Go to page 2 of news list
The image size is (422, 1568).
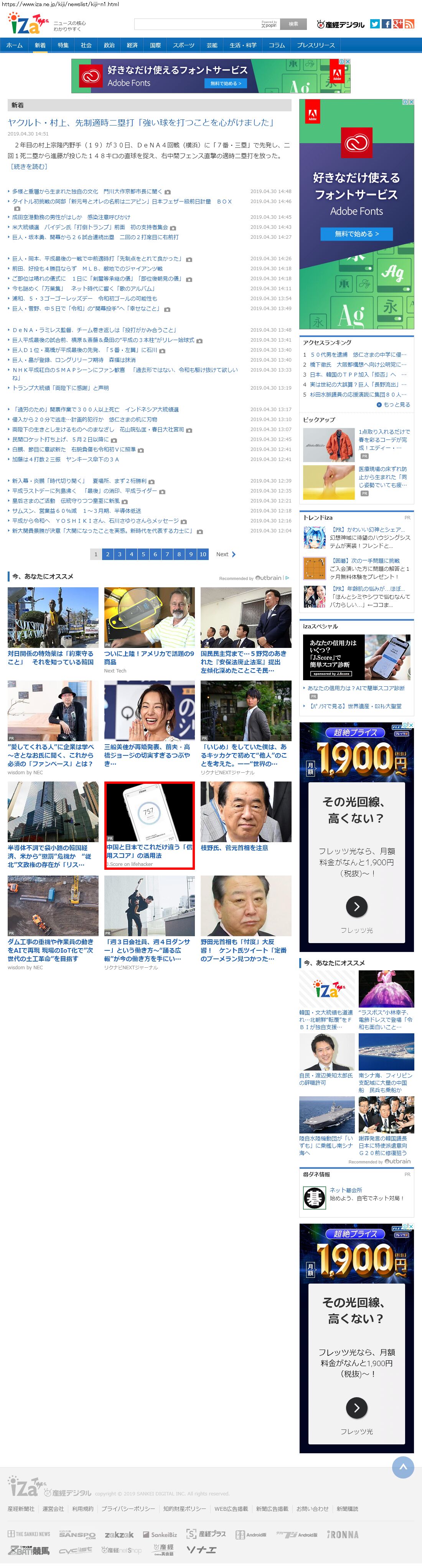[108, 554]
